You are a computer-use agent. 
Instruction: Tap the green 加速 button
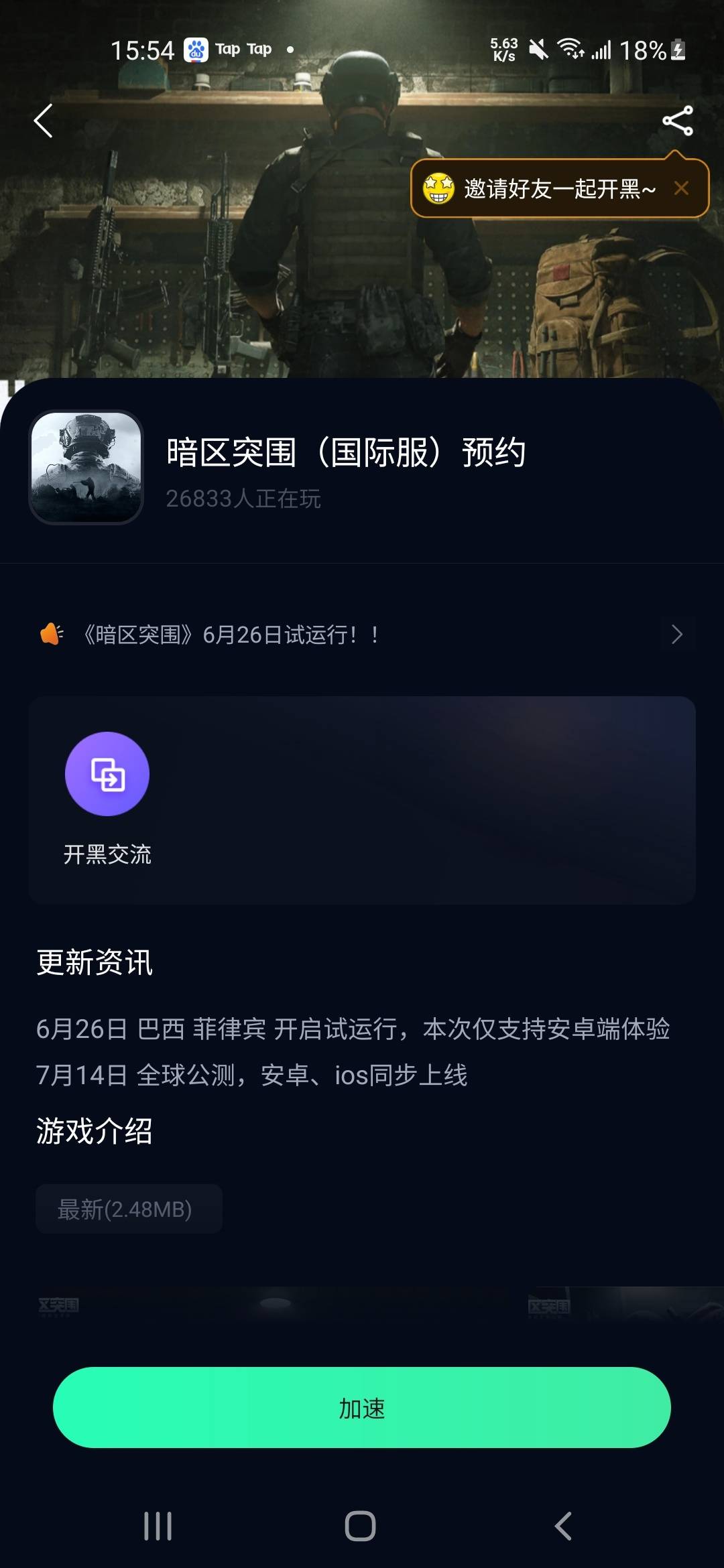pyautogui.click(x=362, y=1408)
